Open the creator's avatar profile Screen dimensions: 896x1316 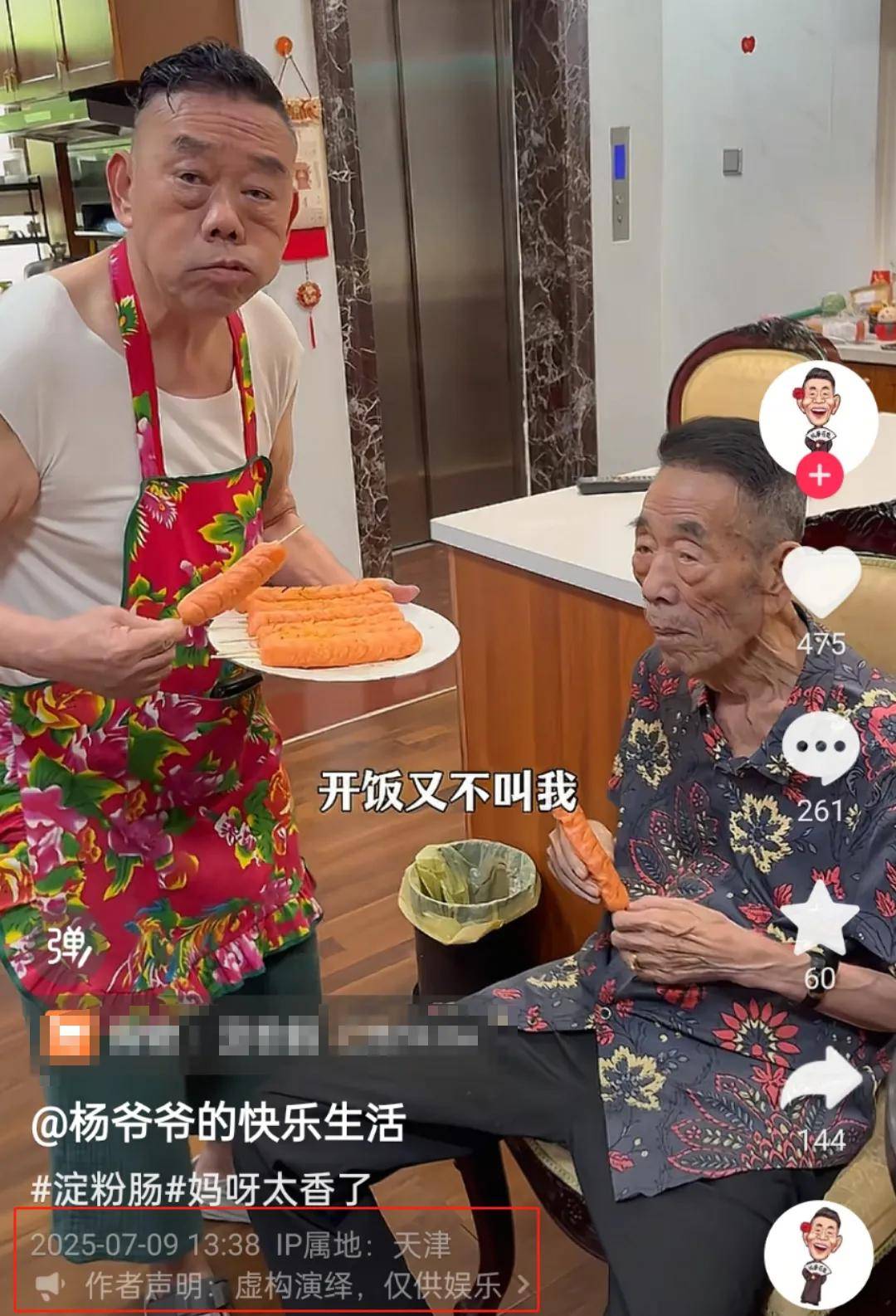818,417
